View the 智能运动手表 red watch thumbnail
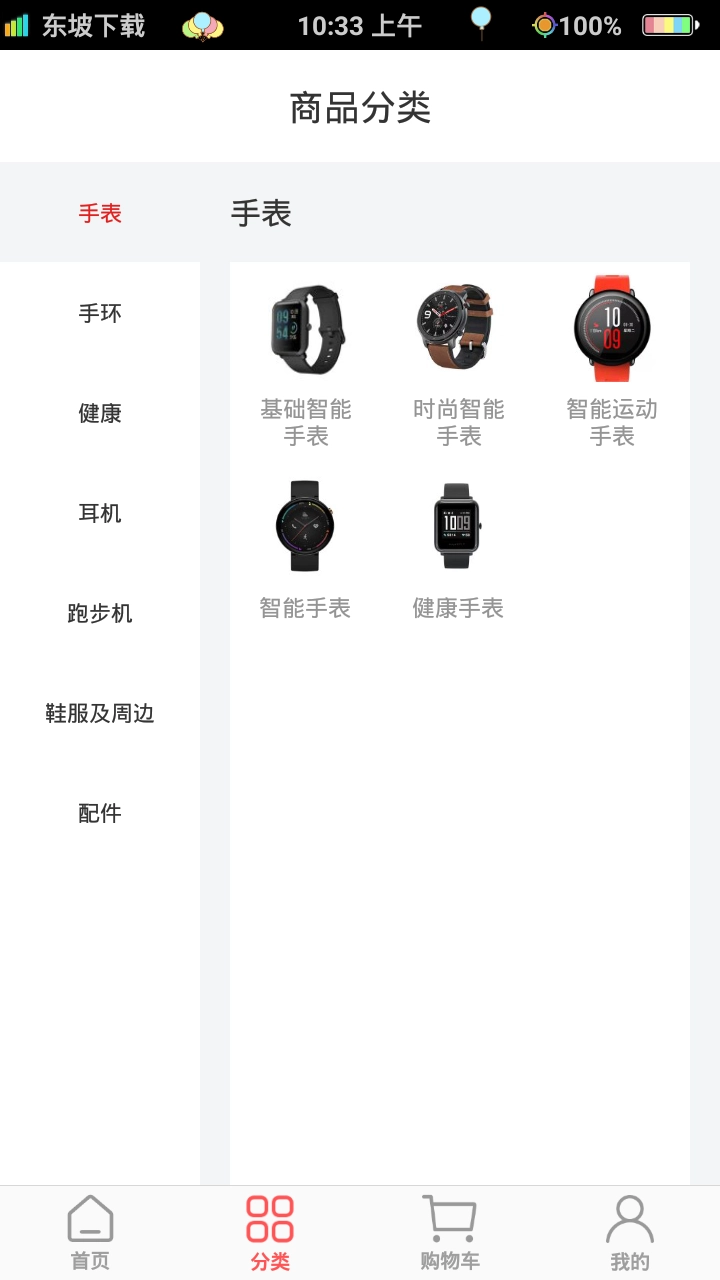Viewport: 720px width, 1280px height. tap(611, 330)
